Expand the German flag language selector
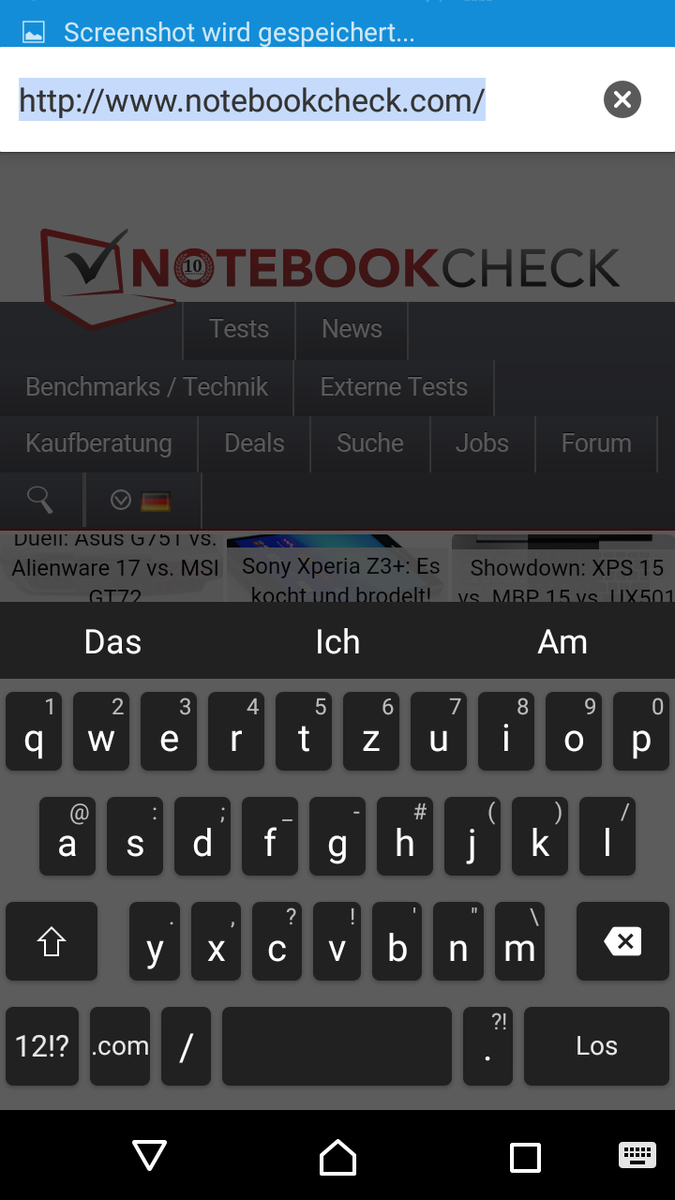This screenshot has width=675, height=1200. point(141,500)
